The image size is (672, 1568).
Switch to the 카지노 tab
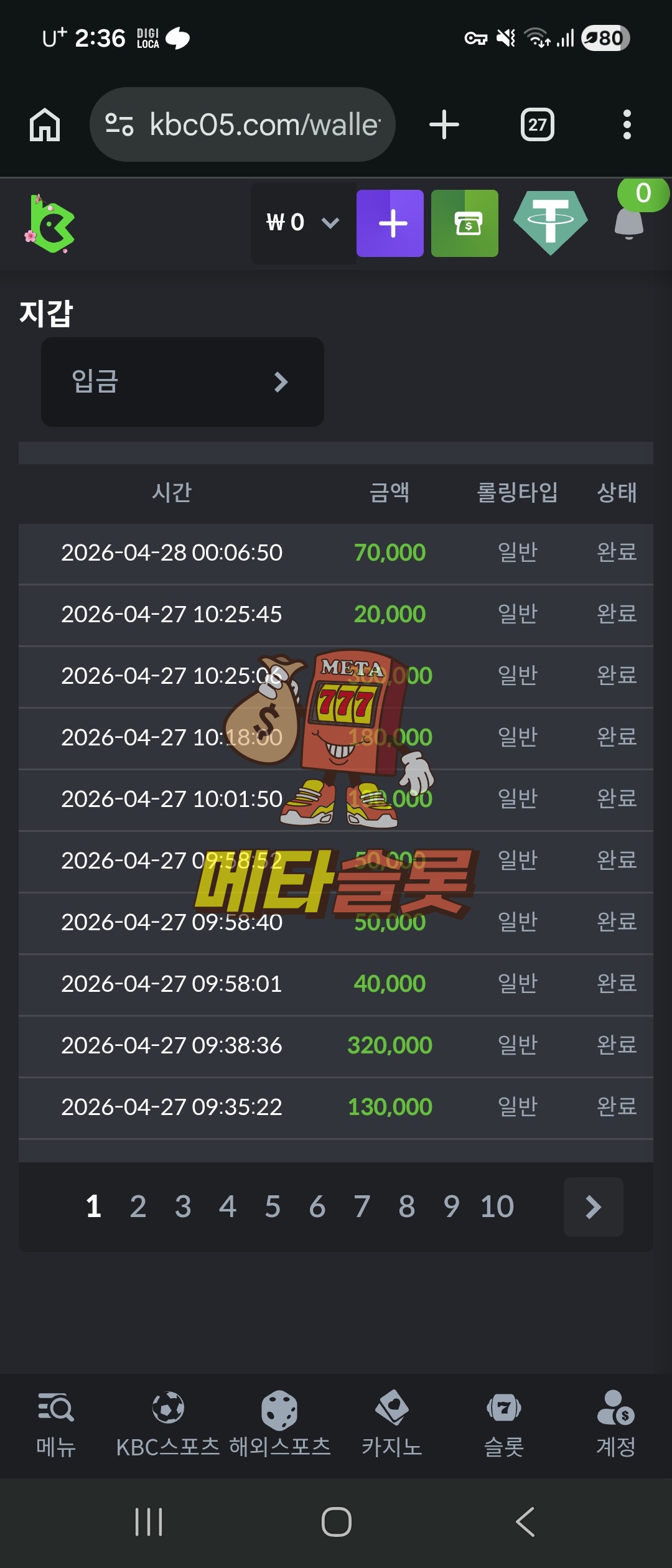pyautogui.click(x=392, y=1424)
